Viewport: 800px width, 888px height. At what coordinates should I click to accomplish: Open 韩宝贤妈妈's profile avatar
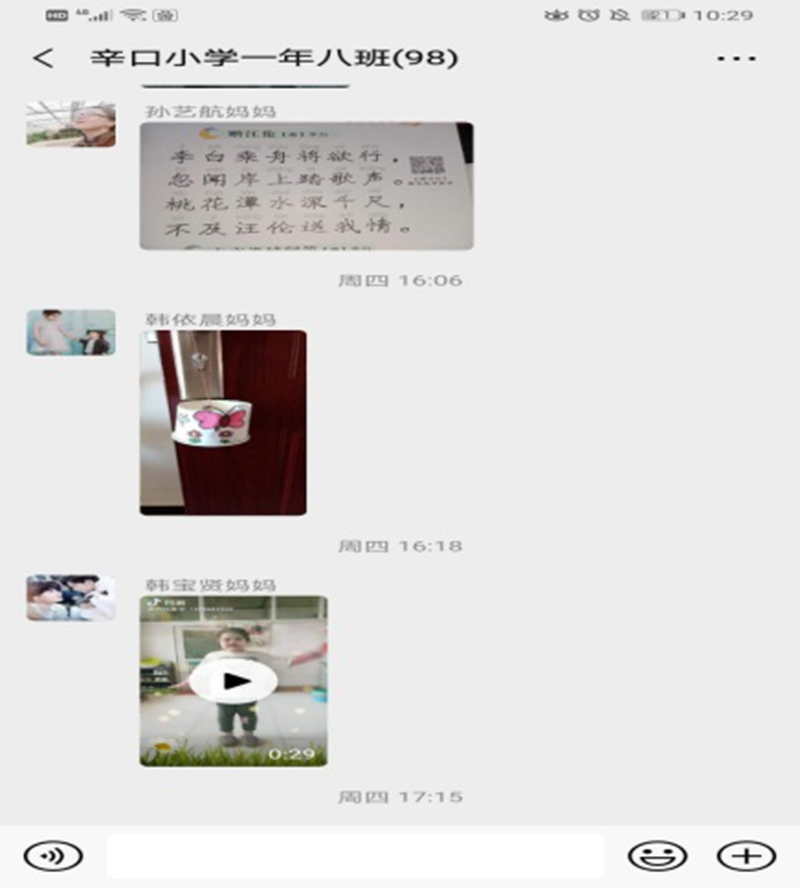(x=70, y=598)
